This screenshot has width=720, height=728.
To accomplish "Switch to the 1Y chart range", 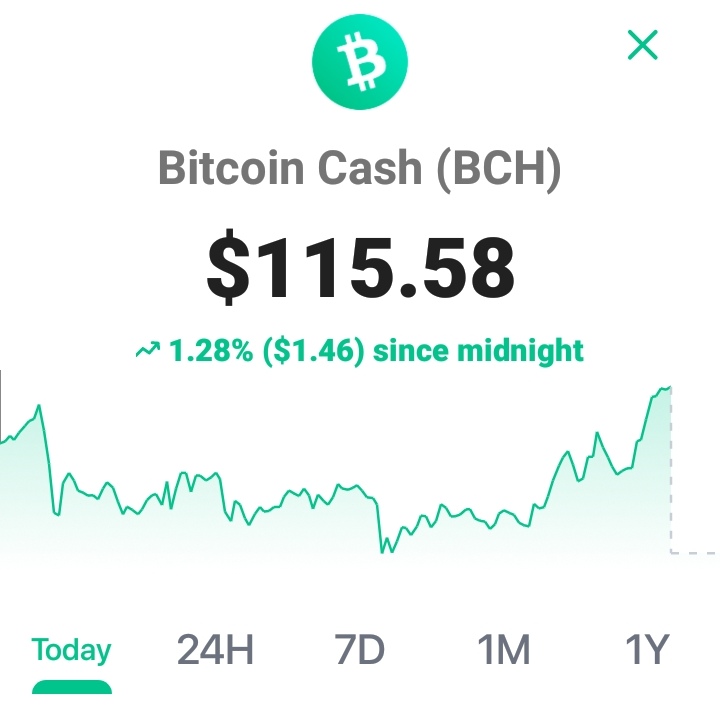I will coord(647,650).
